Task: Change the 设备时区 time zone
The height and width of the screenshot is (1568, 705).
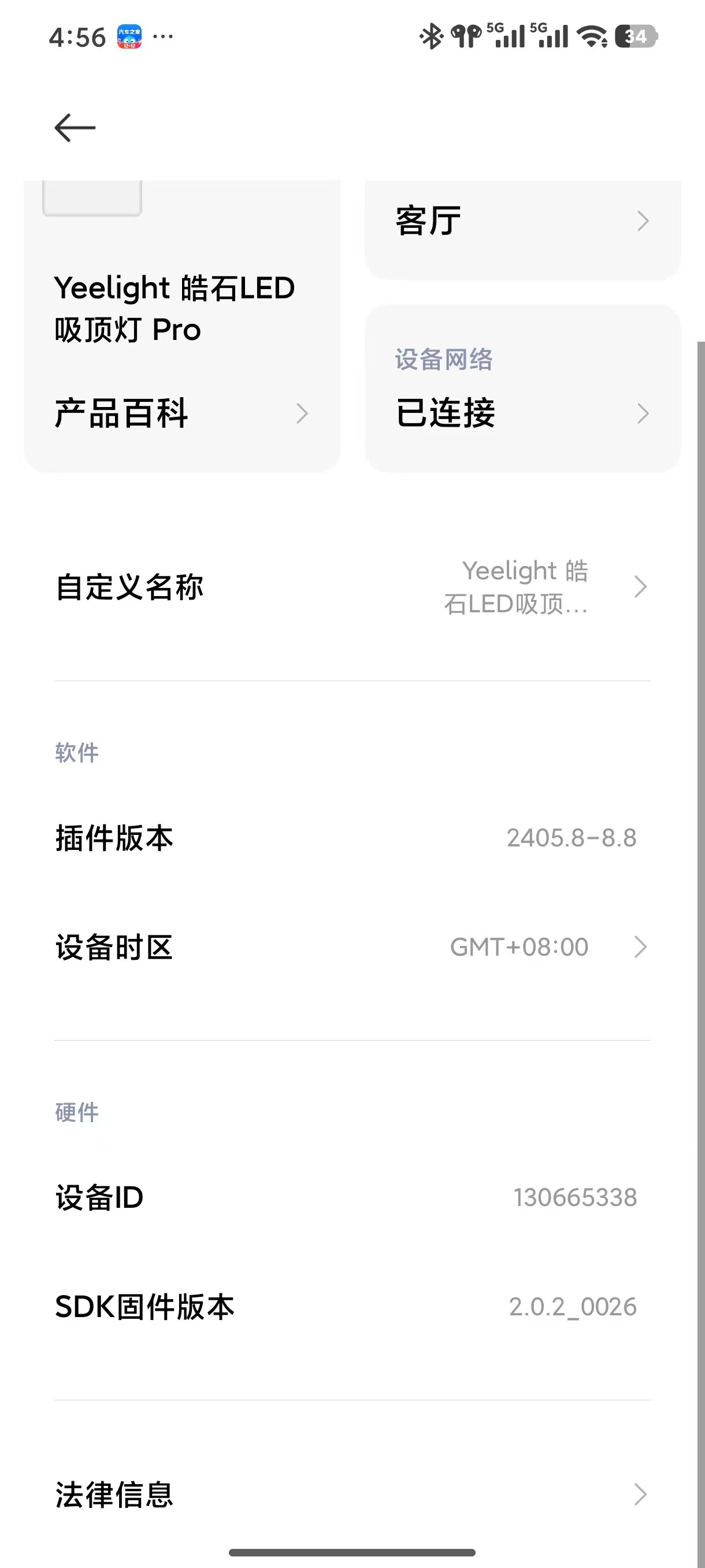Action: [351, 947]
